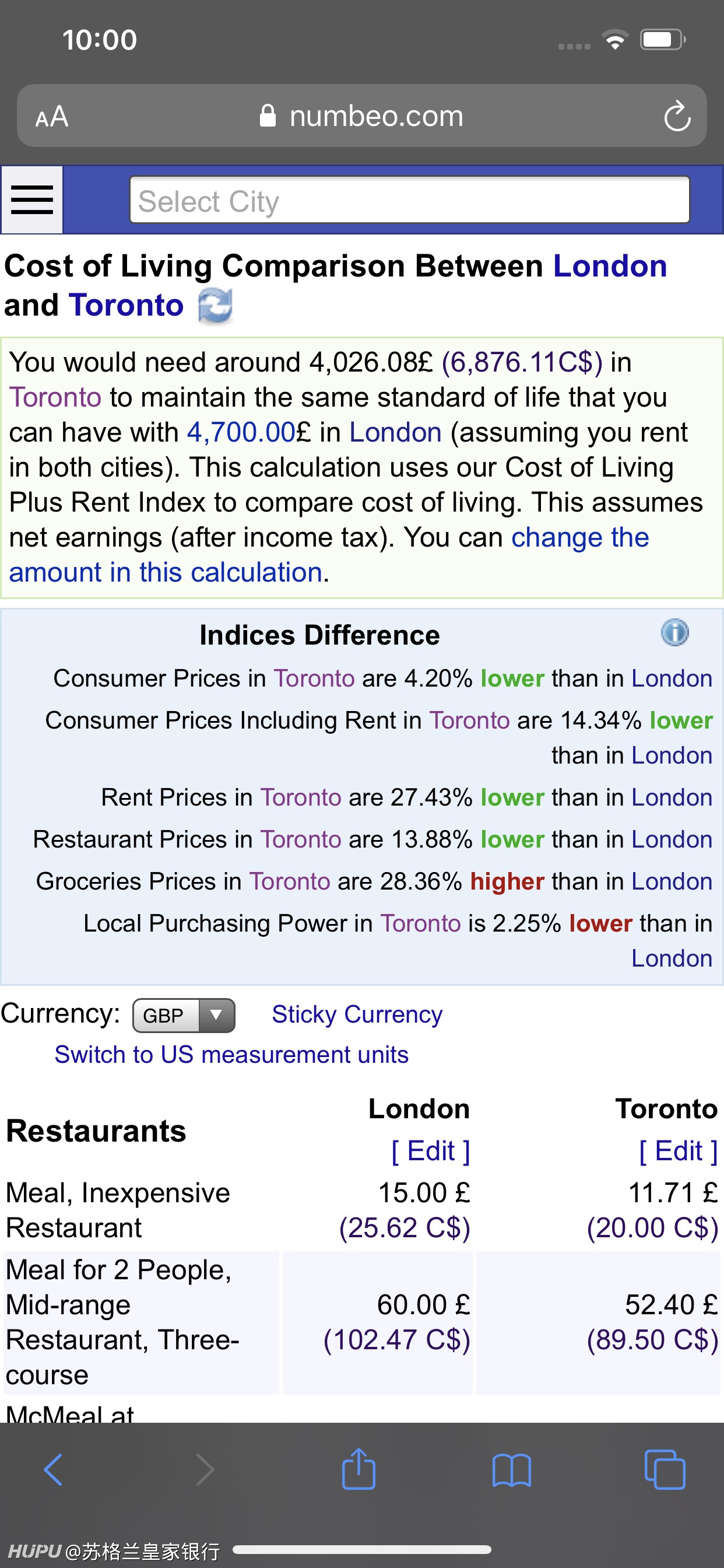
Task: Swap cities with the refresh arrows icon
Action: (x=215, y=306)
